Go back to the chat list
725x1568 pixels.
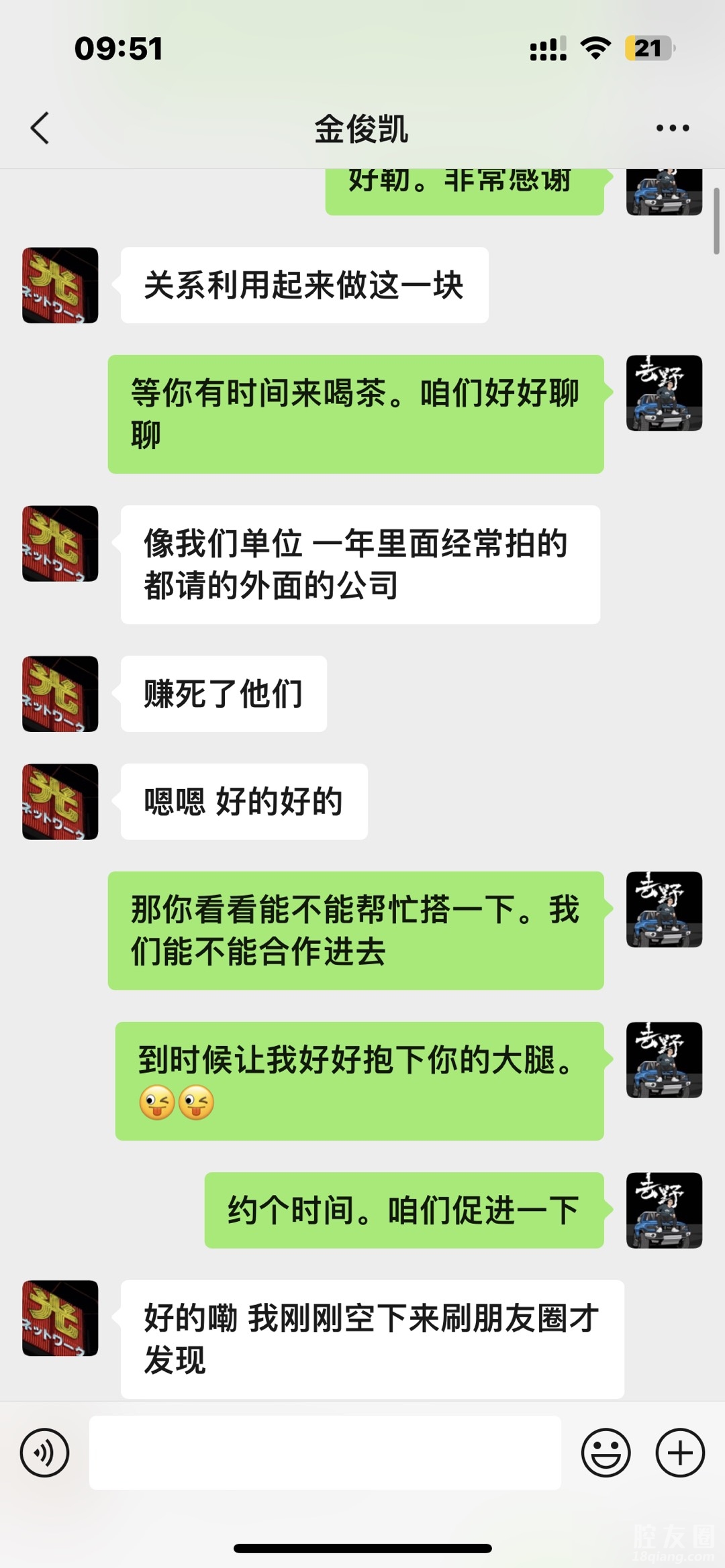click(40, 128)
